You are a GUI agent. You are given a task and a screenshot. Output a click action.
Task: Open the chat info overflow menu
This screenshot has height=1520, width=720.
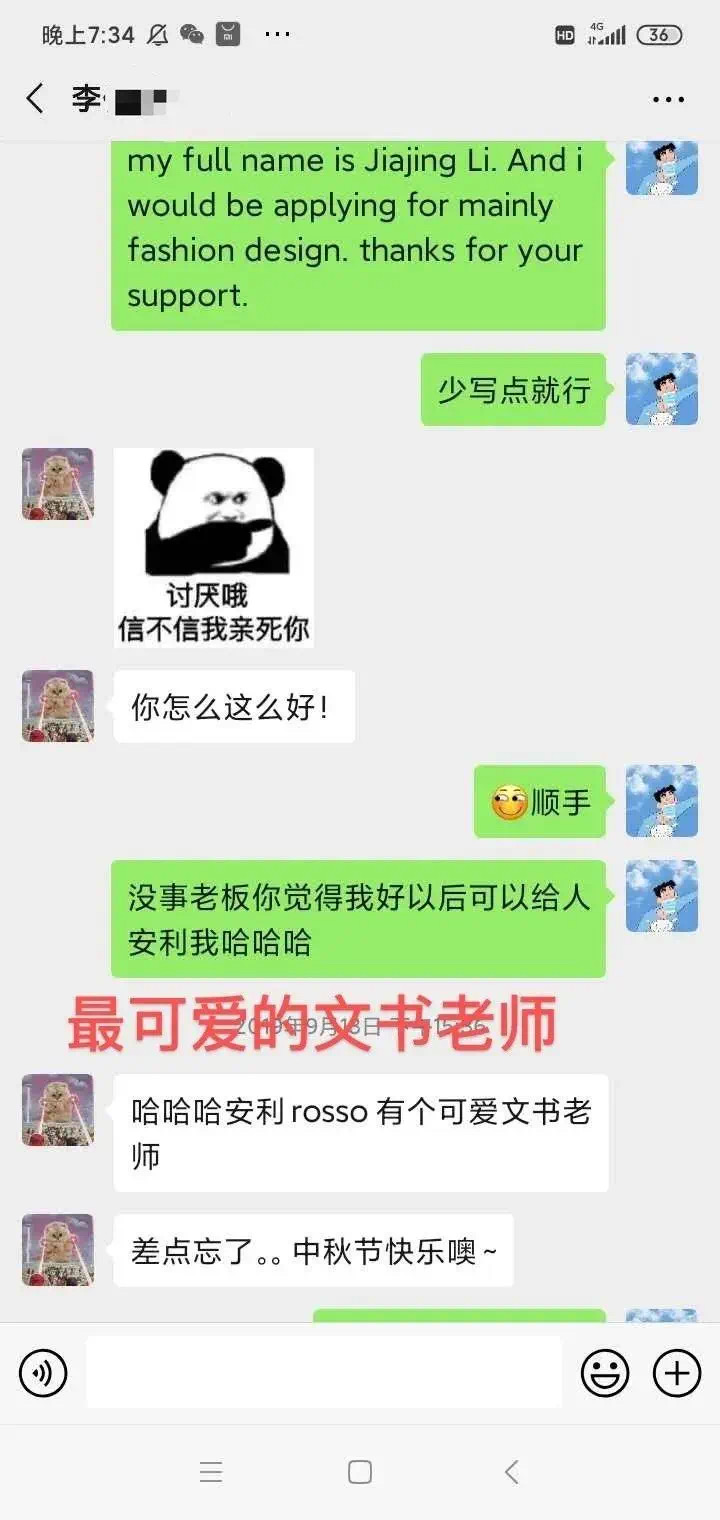point(668,100)
